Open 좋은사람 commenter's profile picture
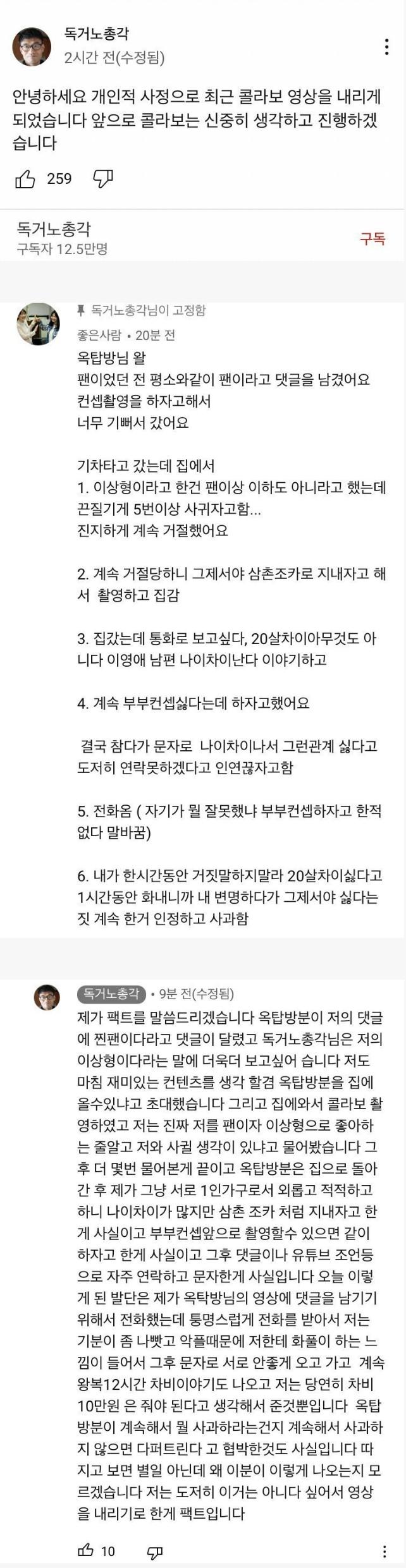The width and height of the screenshot is (406, 1568). pos(38,324)
